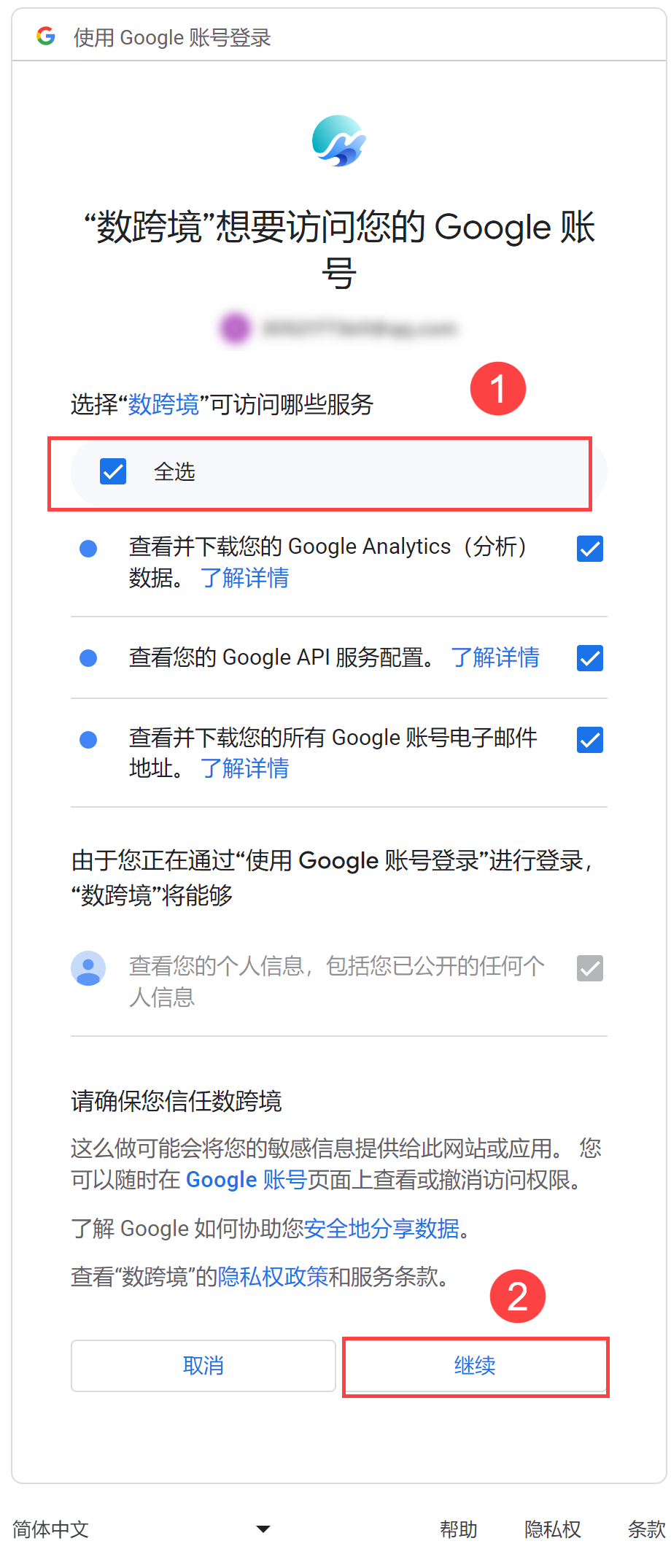Tap the 取消 button
This screenshot has height=1568, width=671.
coord(203,1366)
